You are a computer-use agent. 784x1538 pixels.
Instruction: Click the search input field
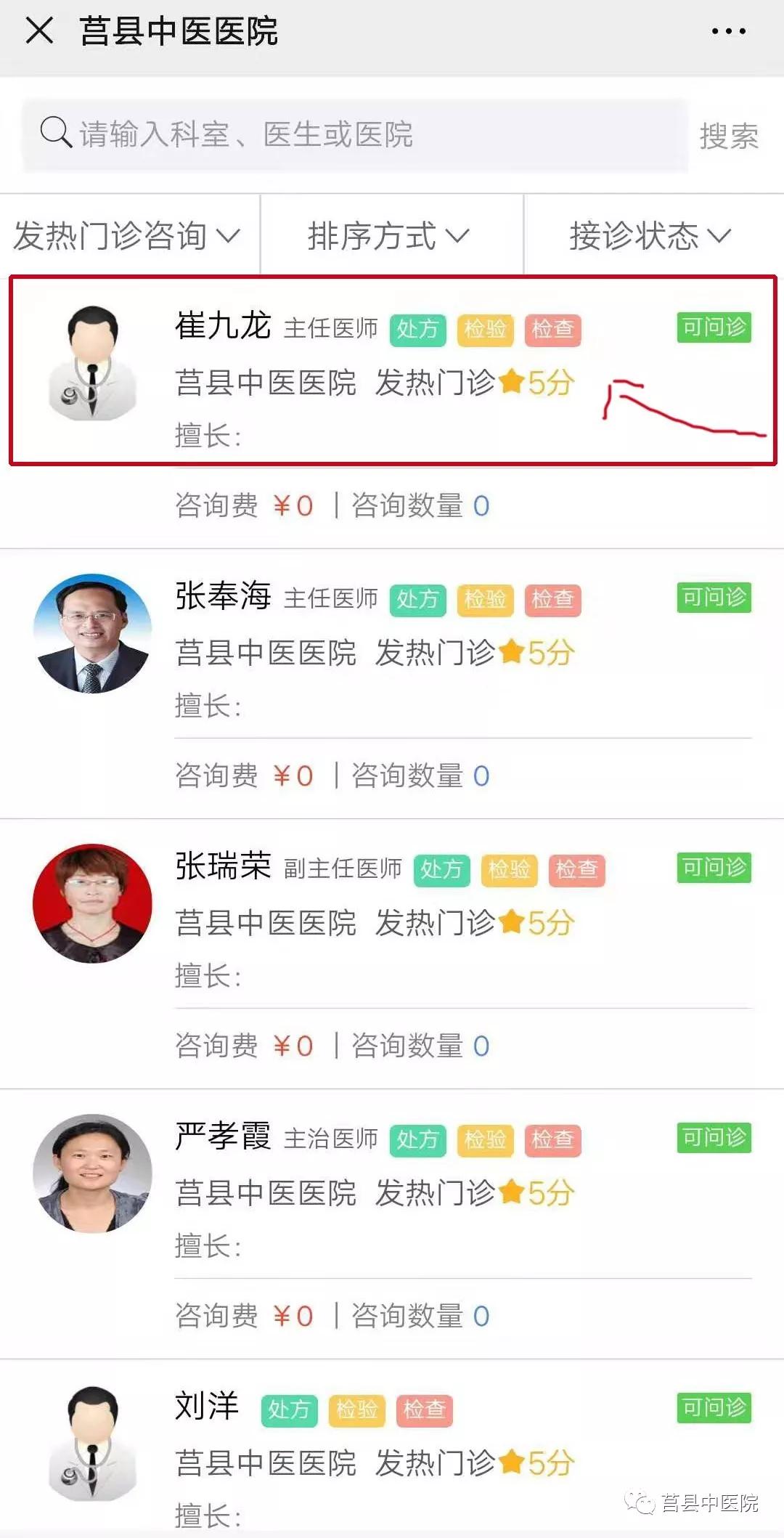327,134
